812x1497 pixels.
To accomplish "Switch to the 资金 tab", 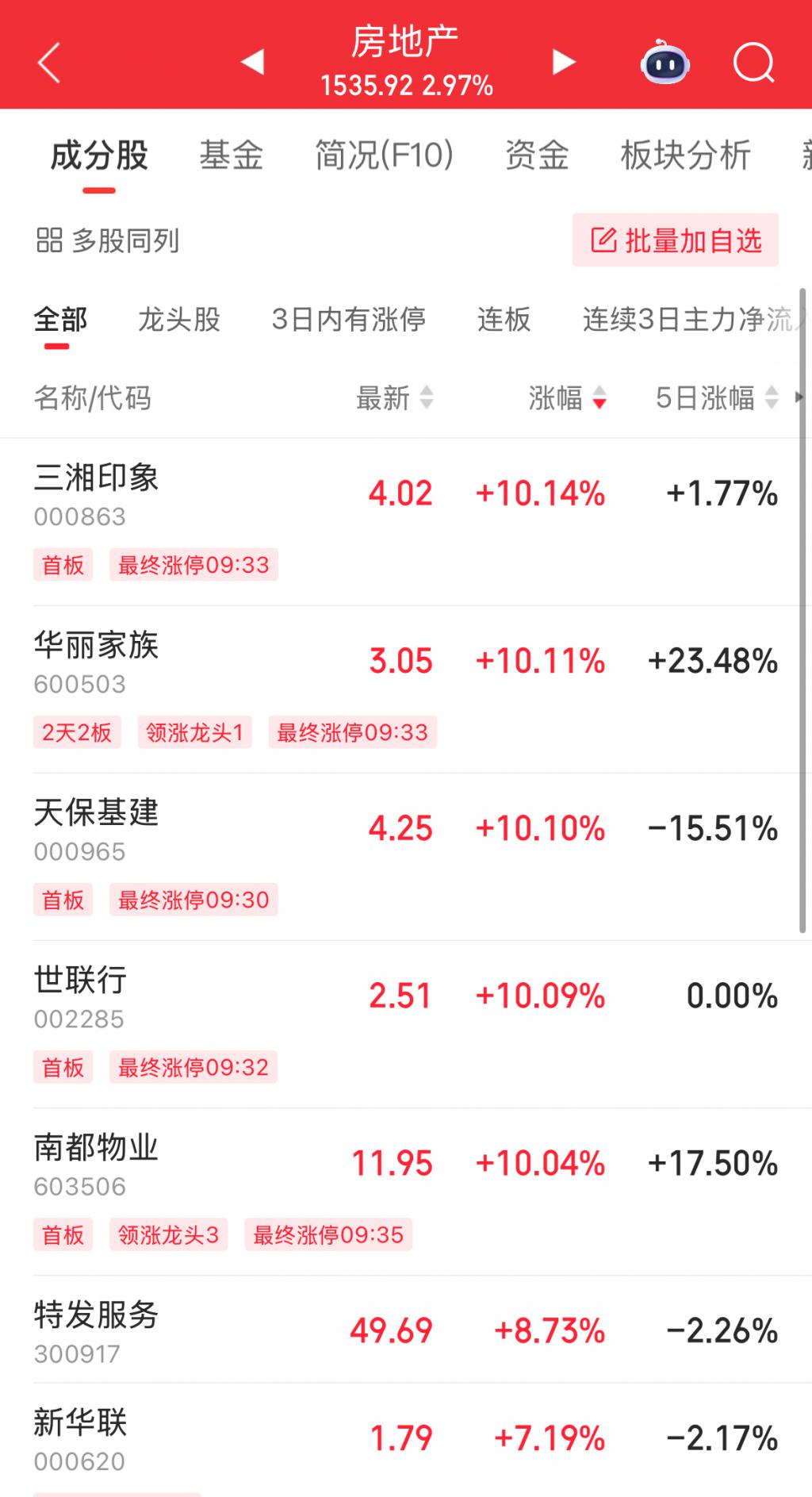I will (x=537, y=155).
